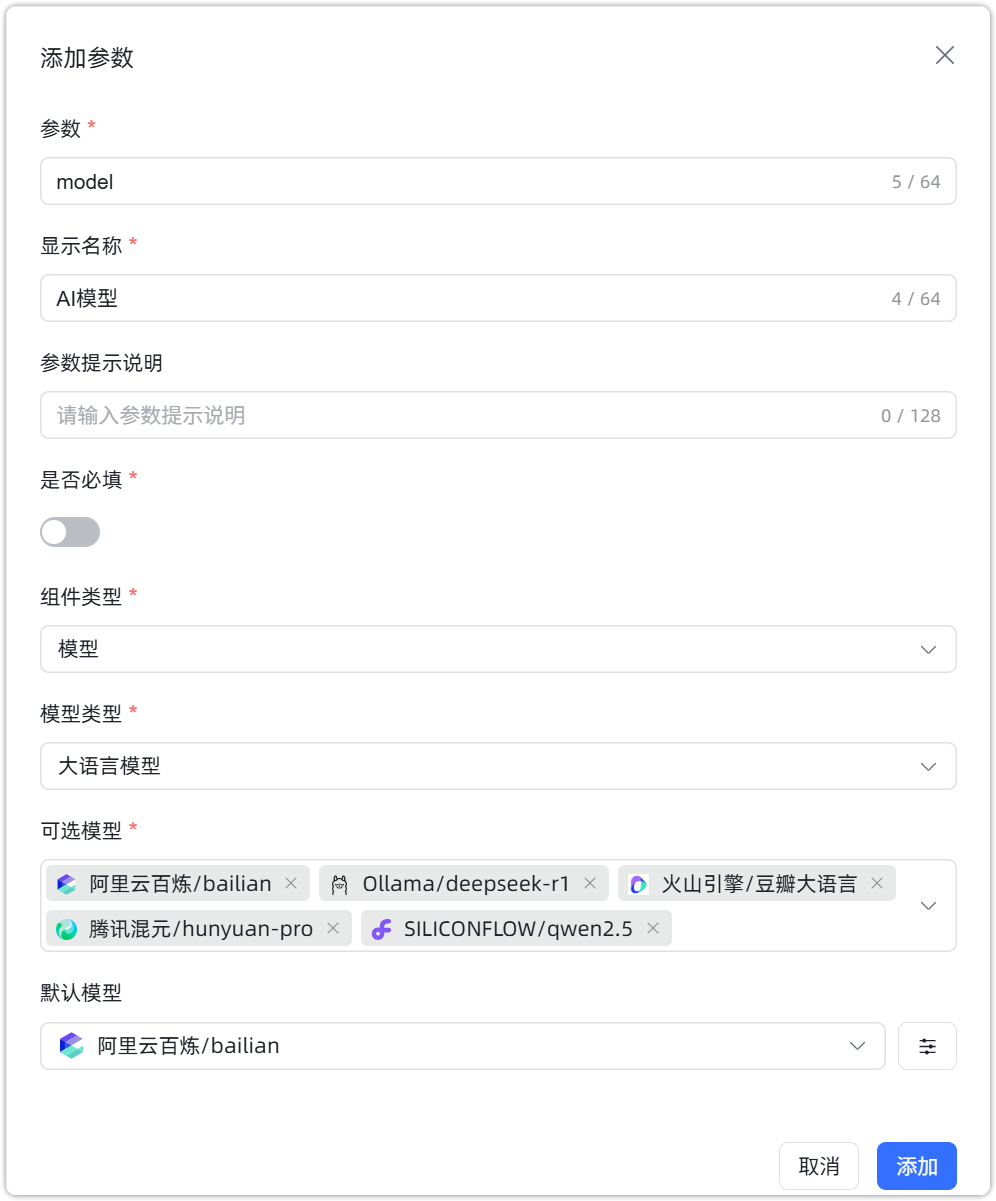Viewport: 996px width, 1201px height.
Task: Enable the 是否必填 toggle switch
Action: point(69,531)
